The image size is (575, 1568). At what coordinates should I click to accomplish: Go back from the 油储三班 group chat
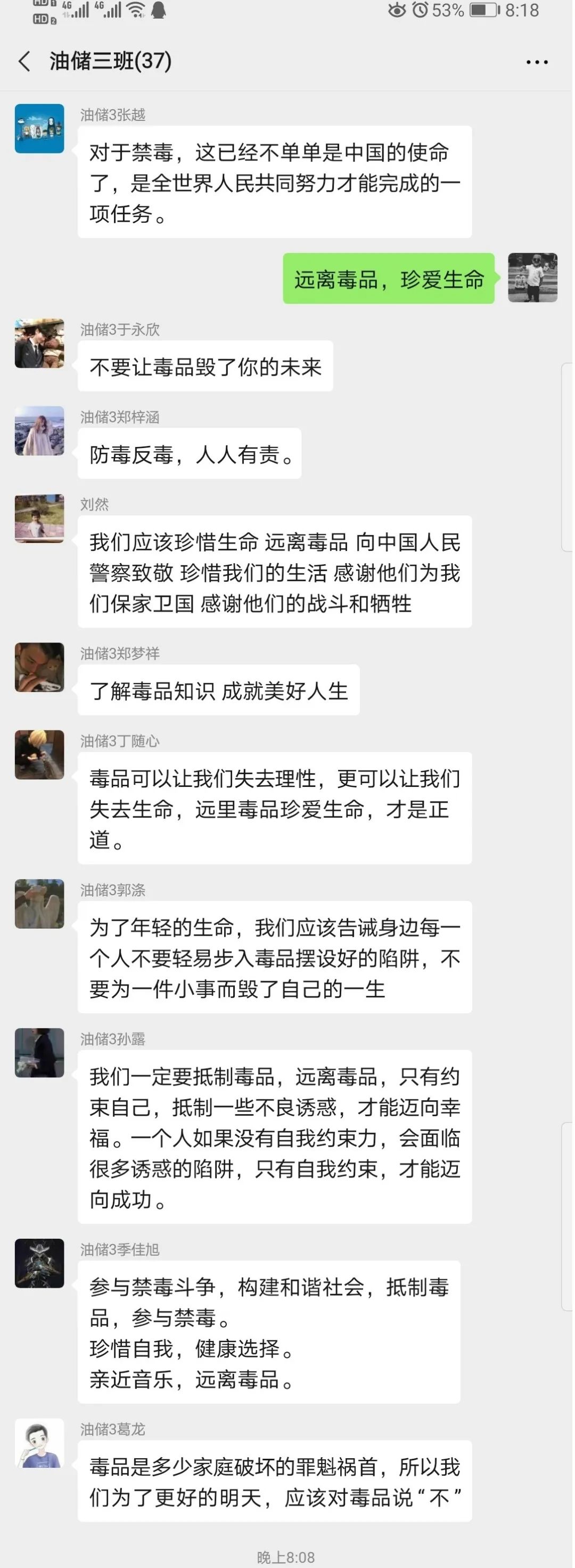click(x=24, y=61)
